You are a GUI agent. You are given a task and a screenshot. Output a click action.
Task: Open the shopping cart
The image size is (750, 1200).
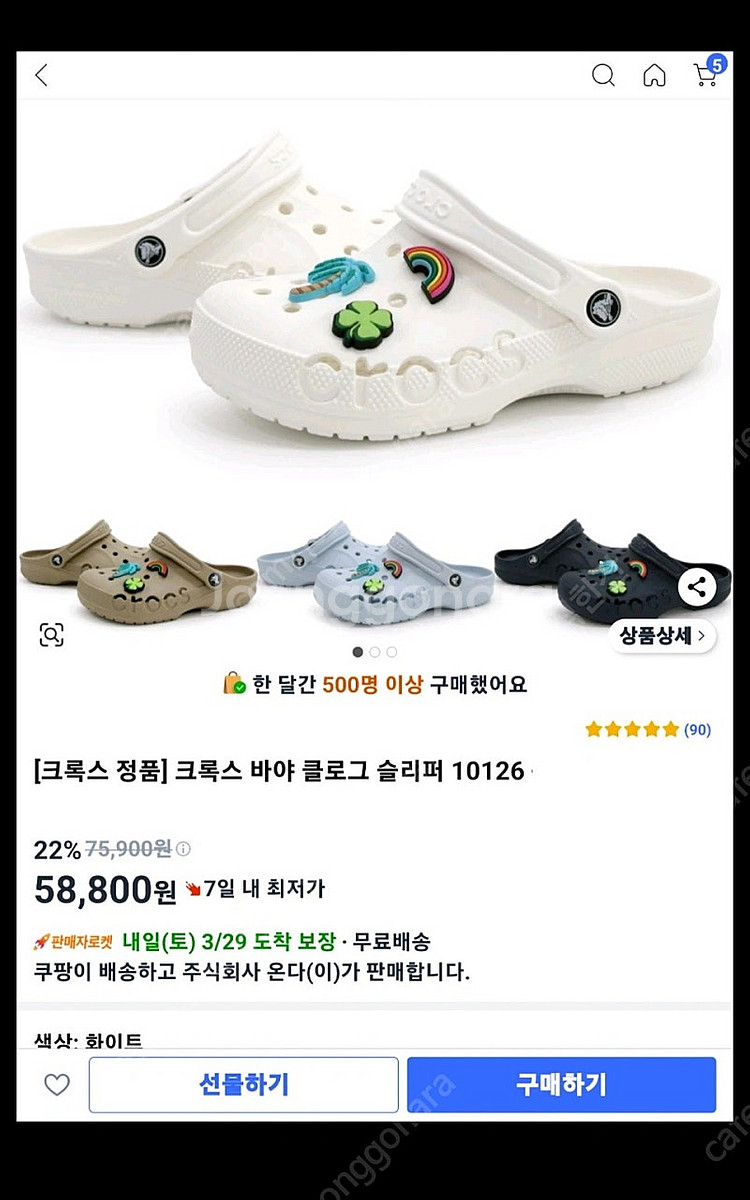click(x=706, y=74)
